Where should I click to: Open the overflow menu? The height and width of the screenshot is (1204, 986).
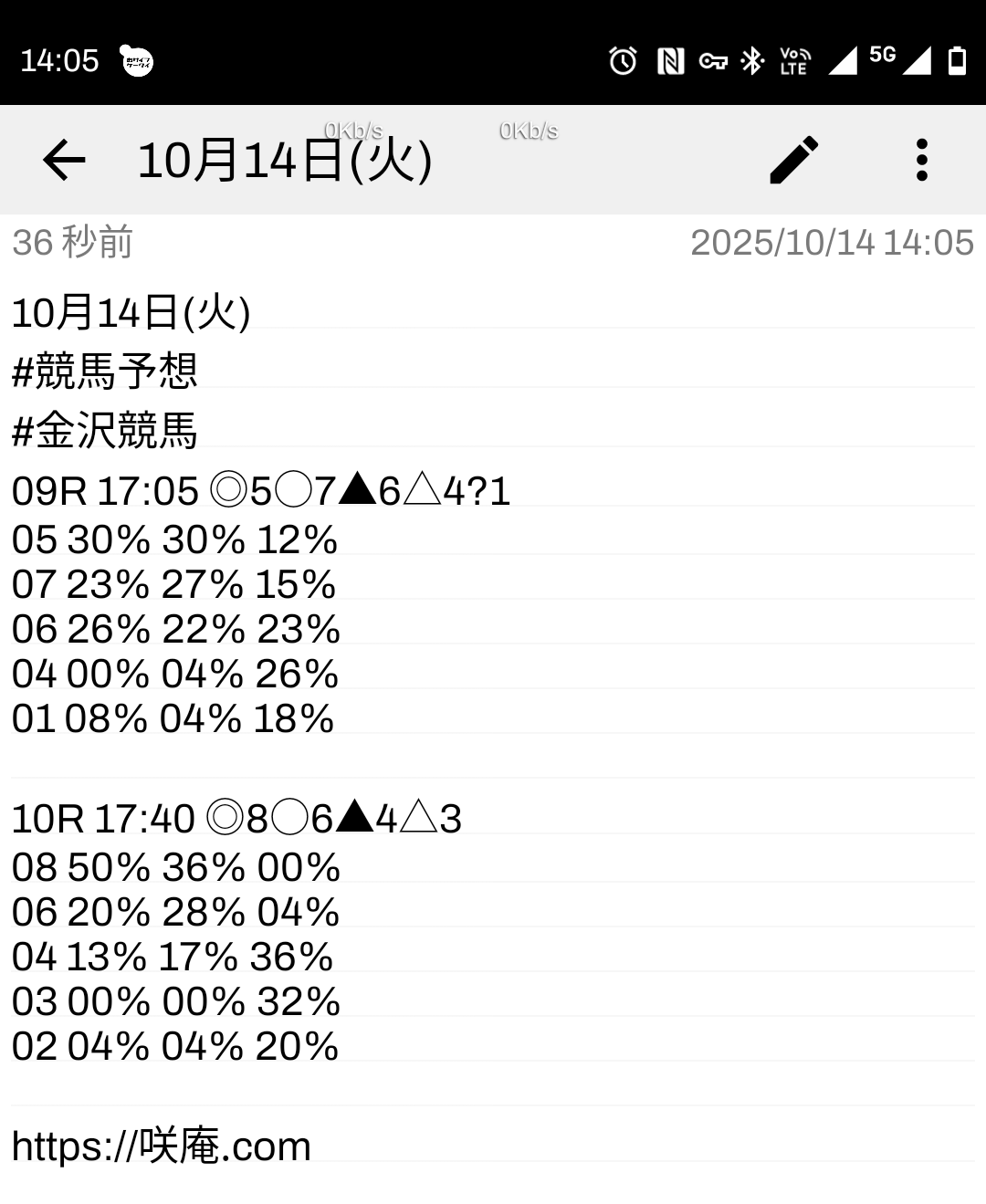[921, 161]
